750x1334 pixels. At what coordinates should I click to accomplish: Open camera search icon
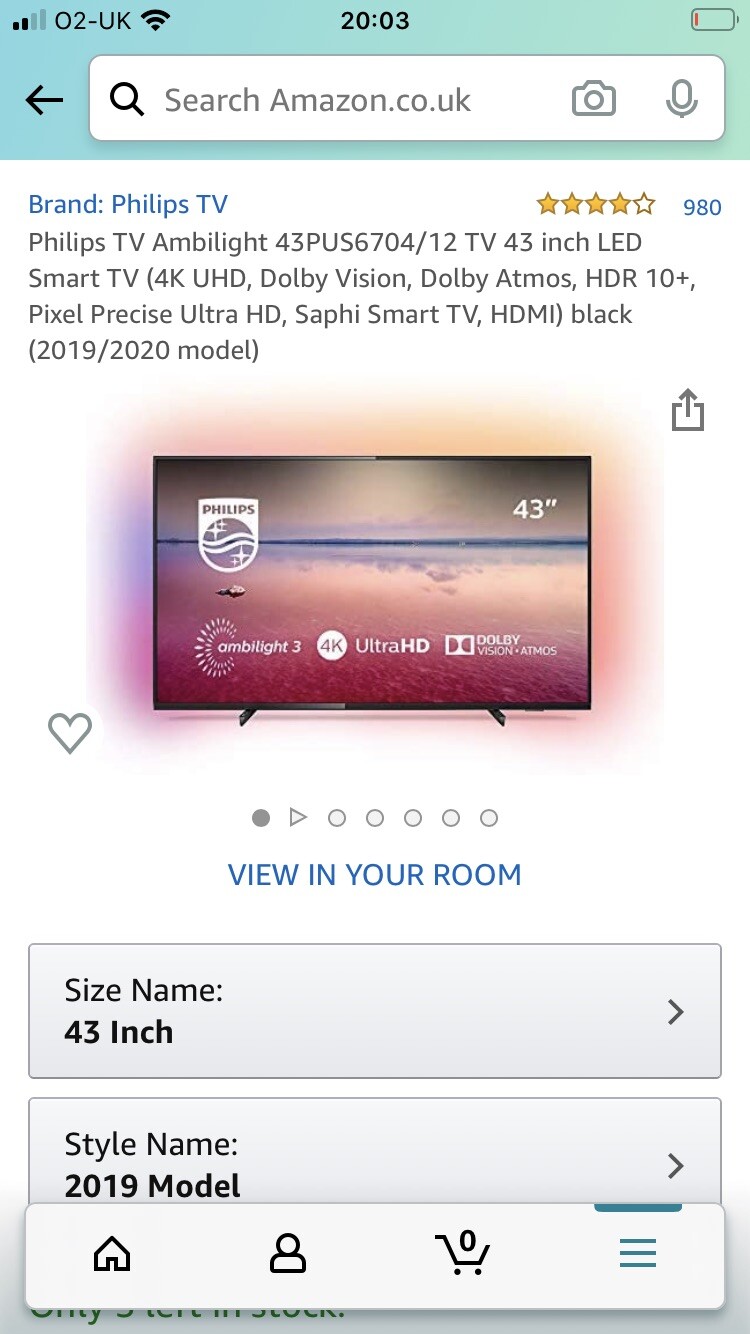[593, 100]
